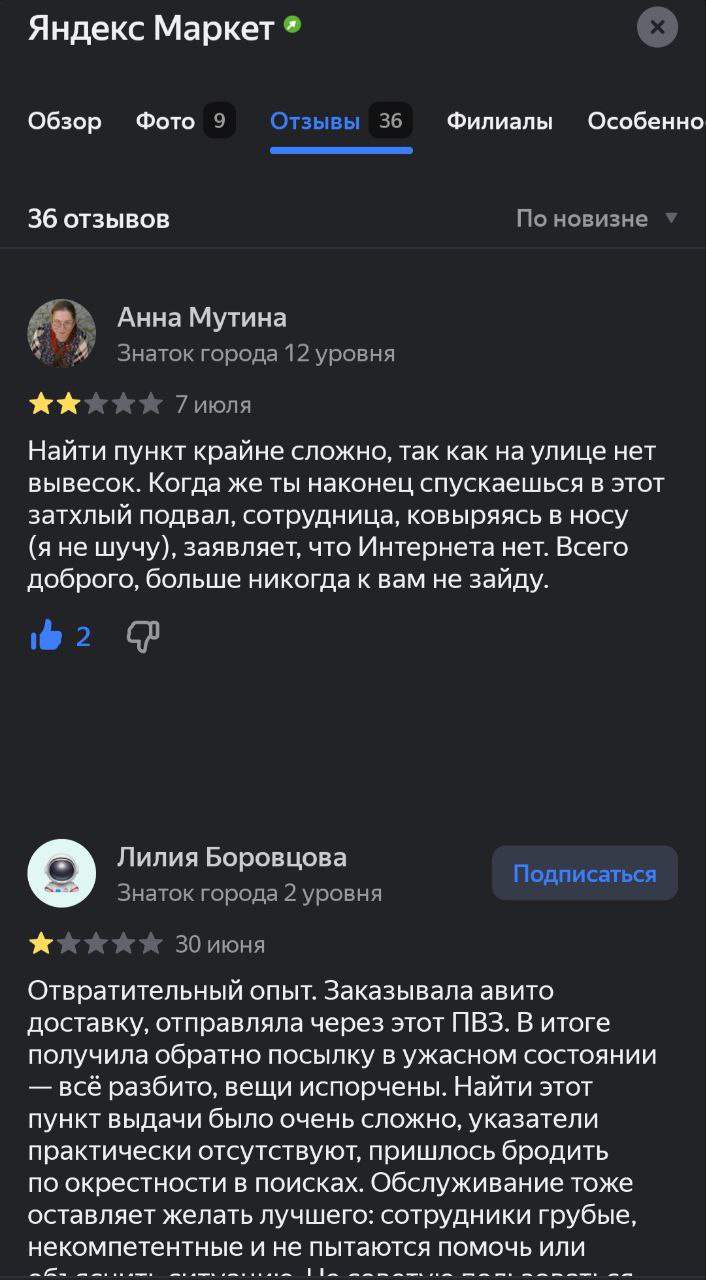Open the По новизне sorting dropdown
This screenshot has height=1280, width=706.
coord(597,218)
